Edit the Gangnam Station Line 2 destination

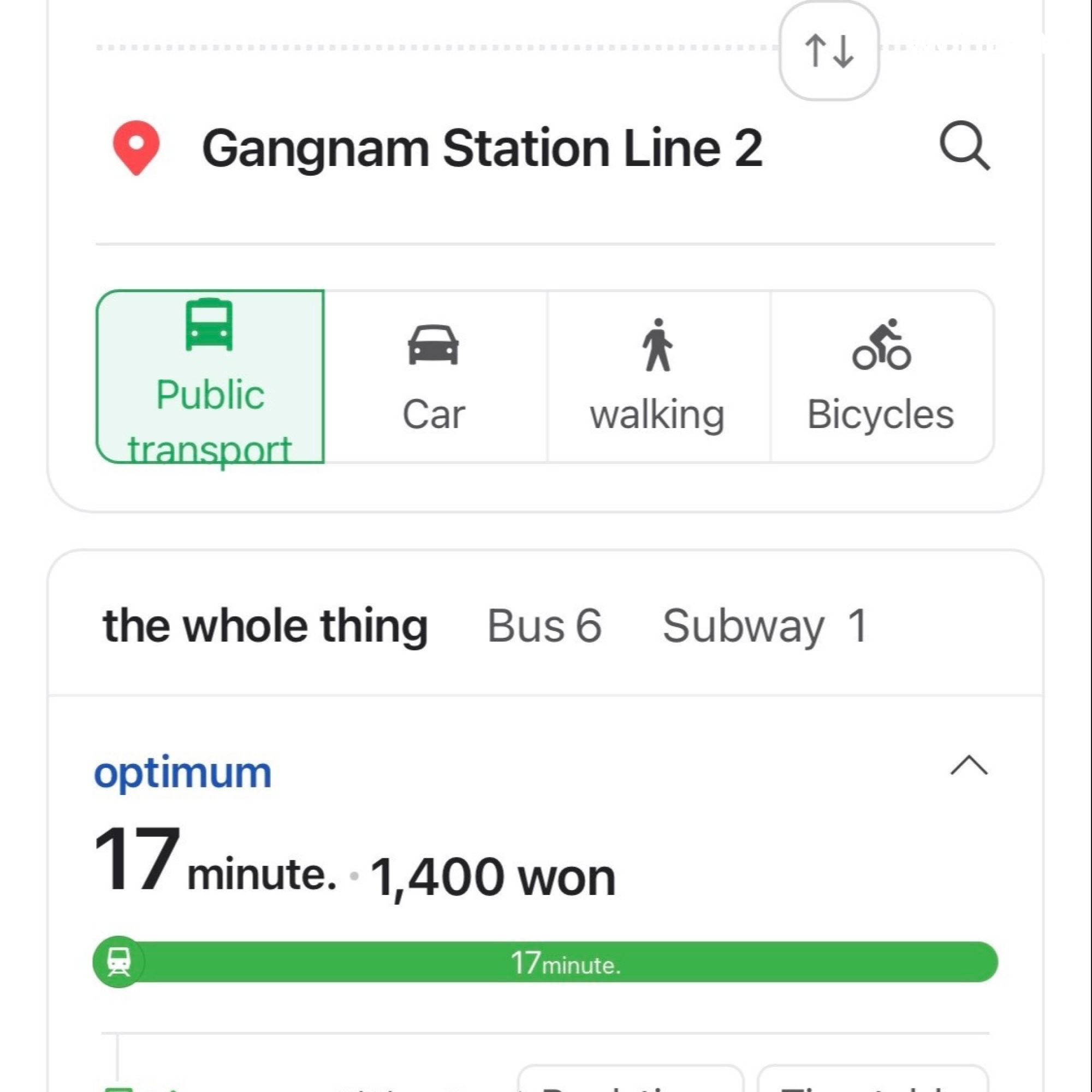tap(482, 148)
